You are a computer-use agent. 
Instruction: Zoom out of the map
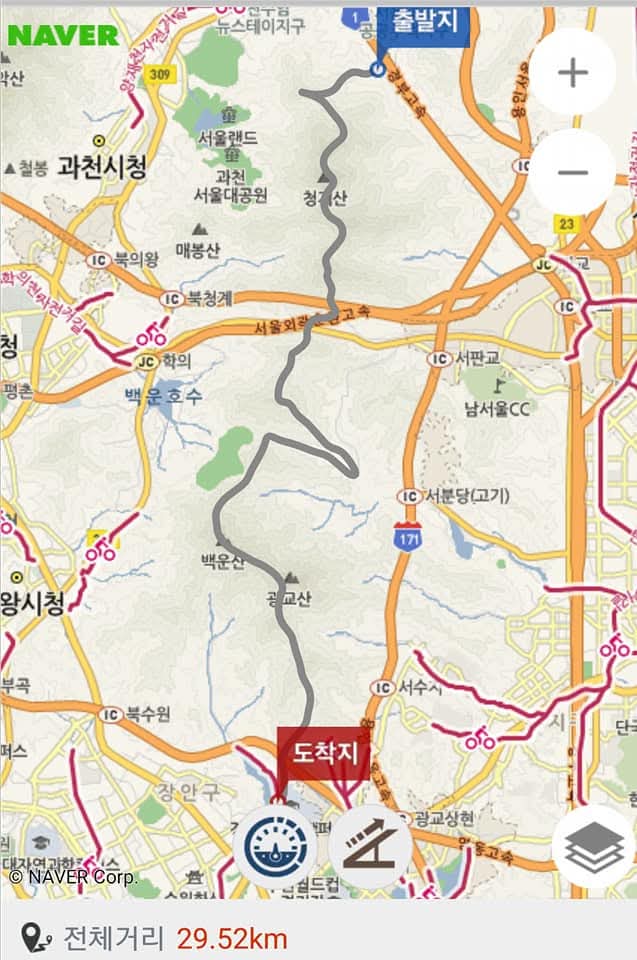572,172
